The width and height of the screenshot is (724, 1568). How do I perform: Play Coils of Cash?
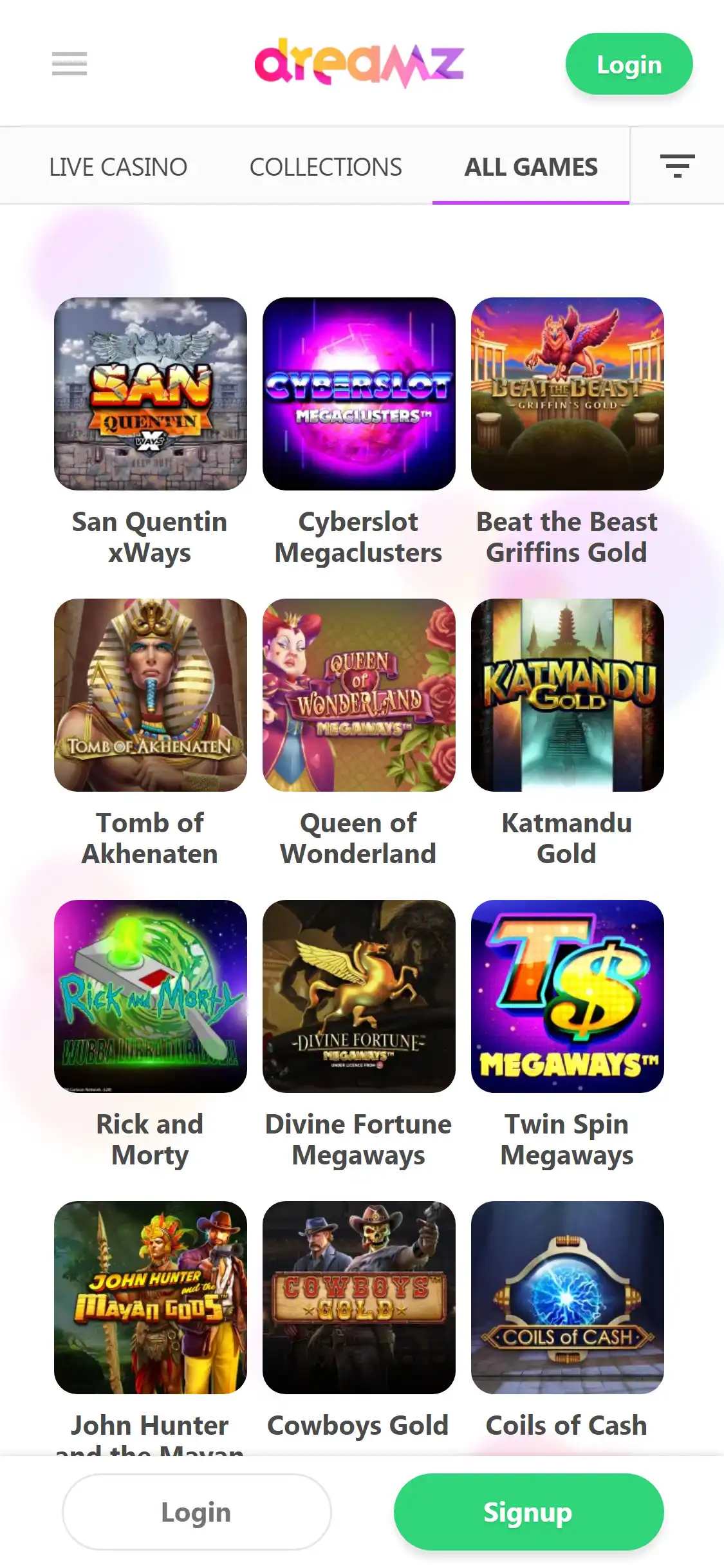tap(568, 1298)
